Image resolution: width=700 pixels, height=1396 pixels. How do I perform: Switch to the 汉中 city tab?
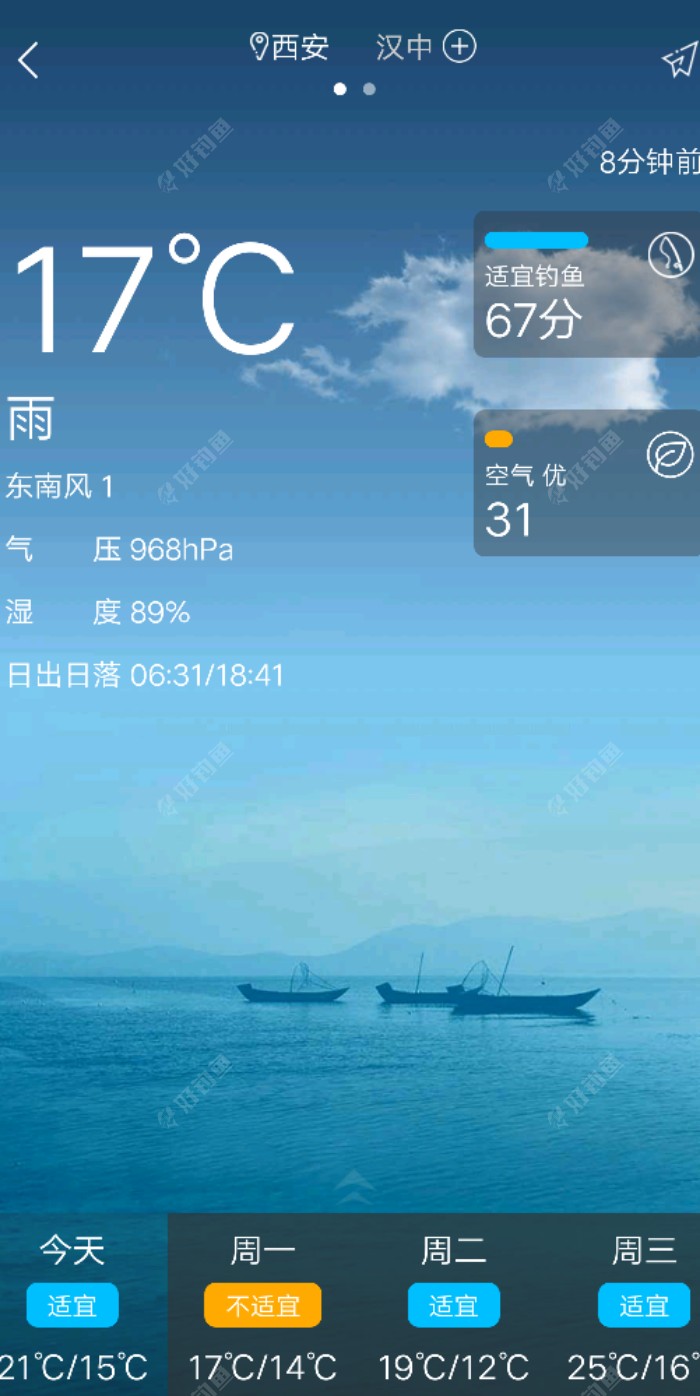404,47
